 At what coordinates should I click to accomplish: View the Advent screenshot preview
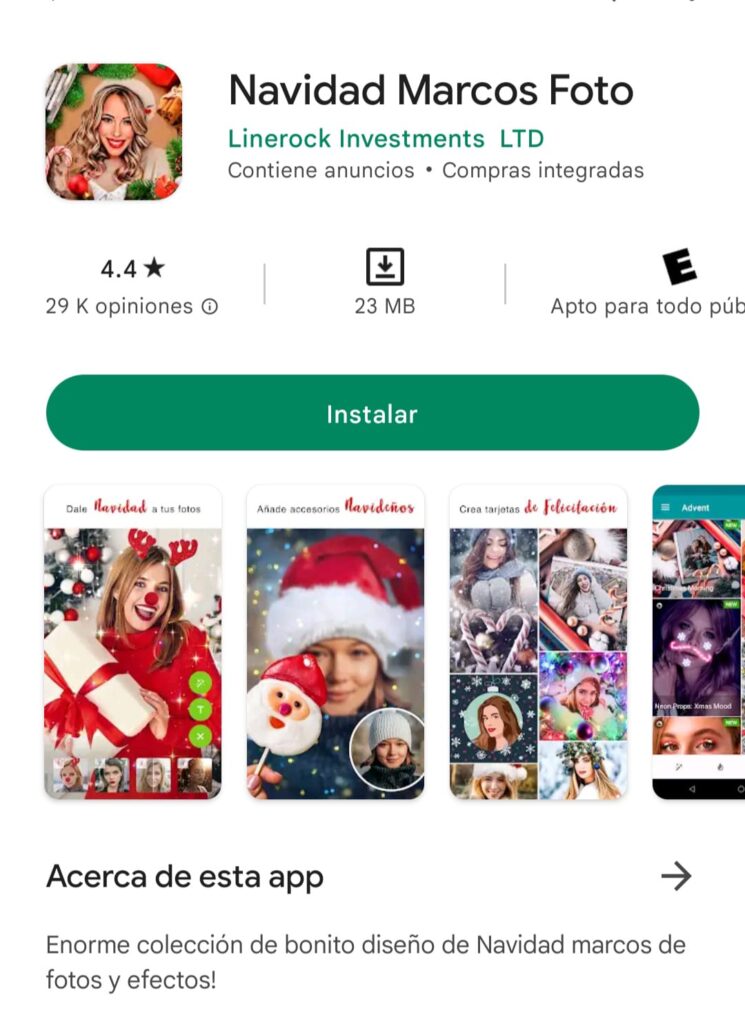coord(700,642)
